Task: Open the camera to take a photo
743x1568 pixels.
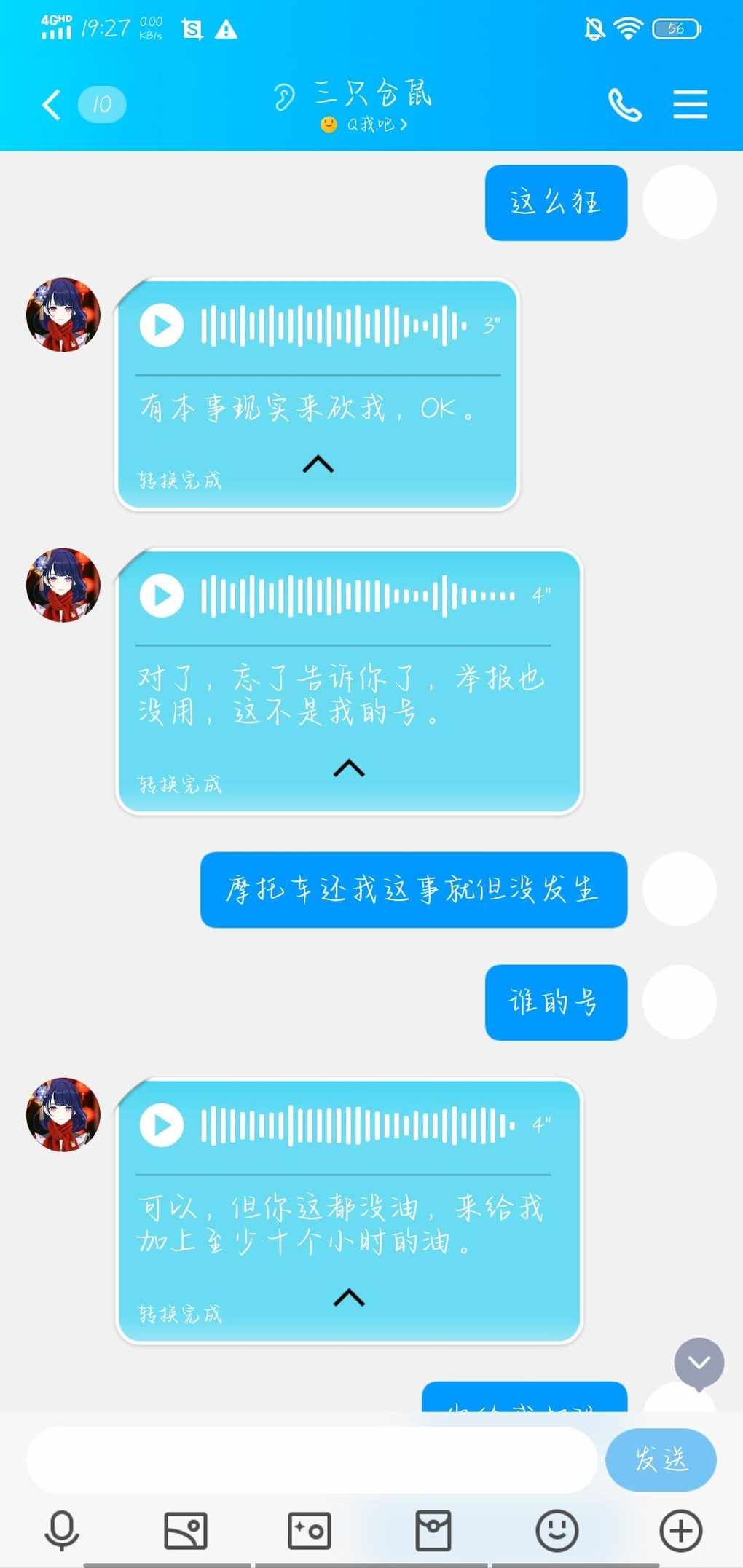Action: pos(310,1530)
